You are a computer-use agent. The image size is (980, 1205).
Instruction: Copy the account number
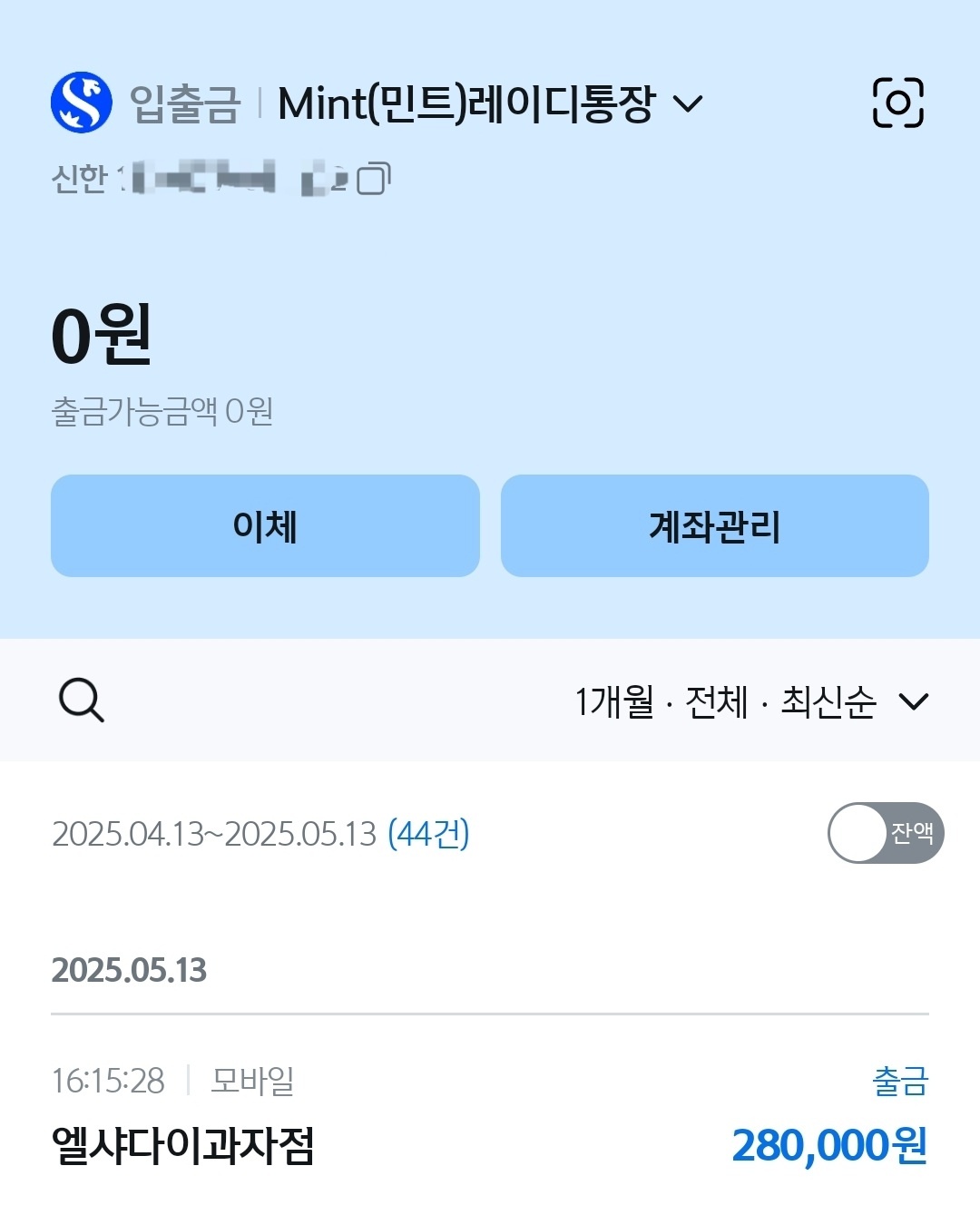point(373,179)
